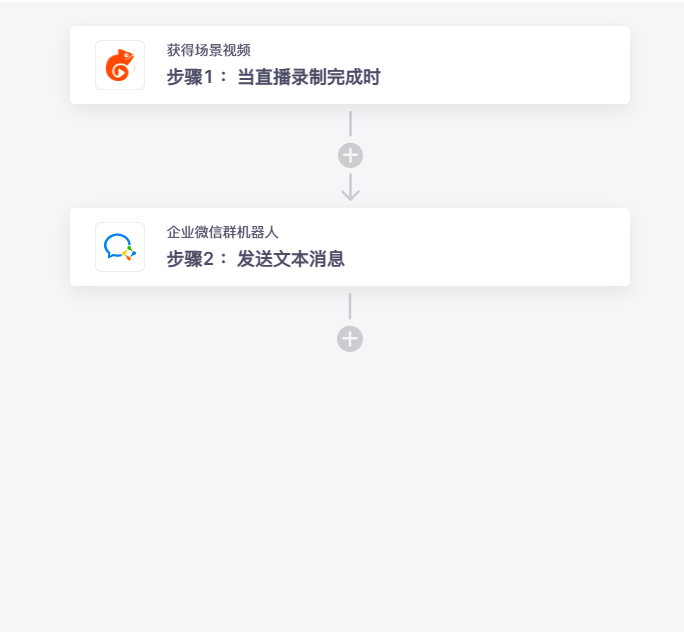Add a new step after 发送文本消息
The height and width of the screenshot is (632, 684).
pos(350,339)
